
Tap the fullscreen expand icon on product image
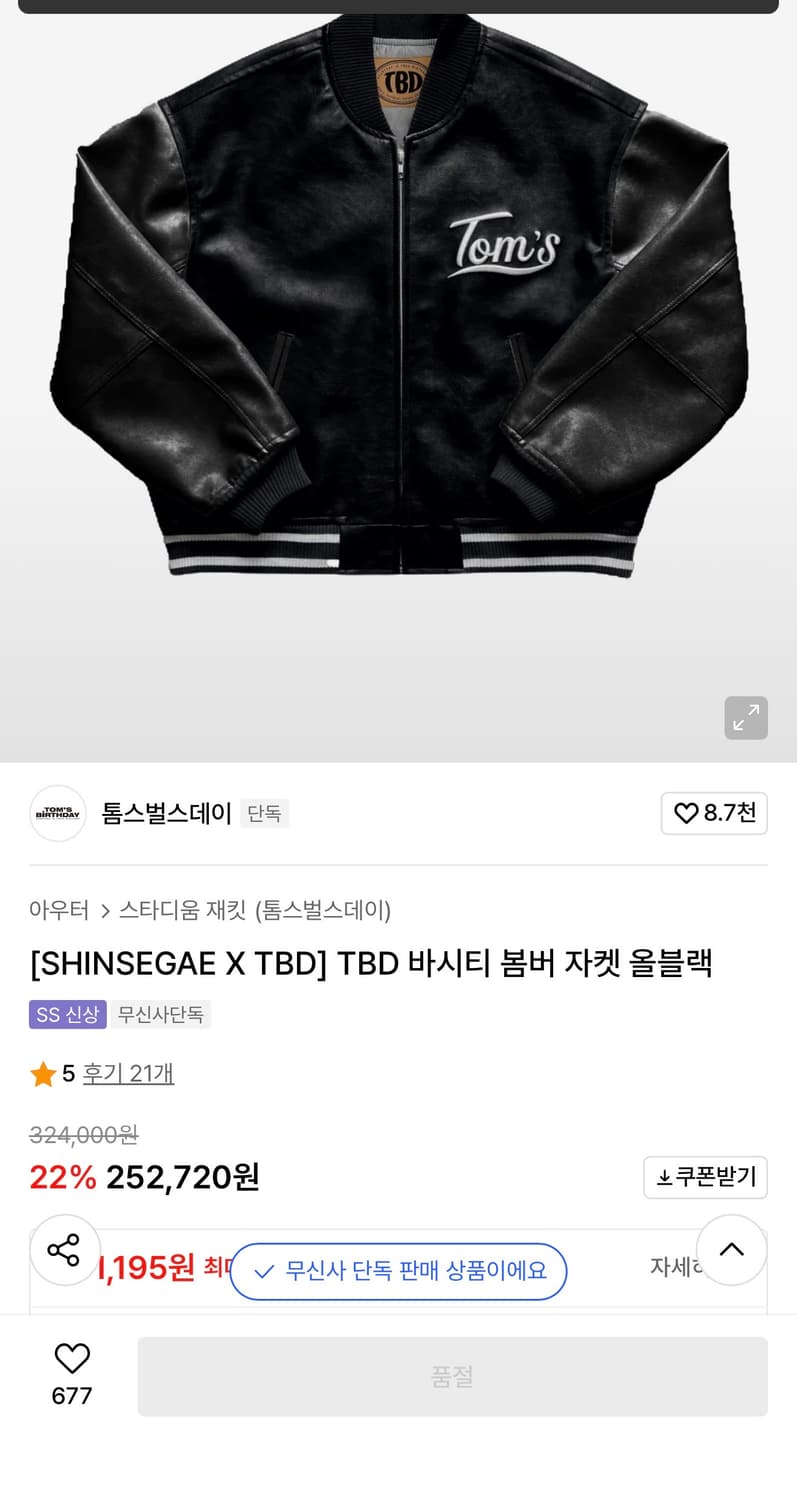(745, 717)
